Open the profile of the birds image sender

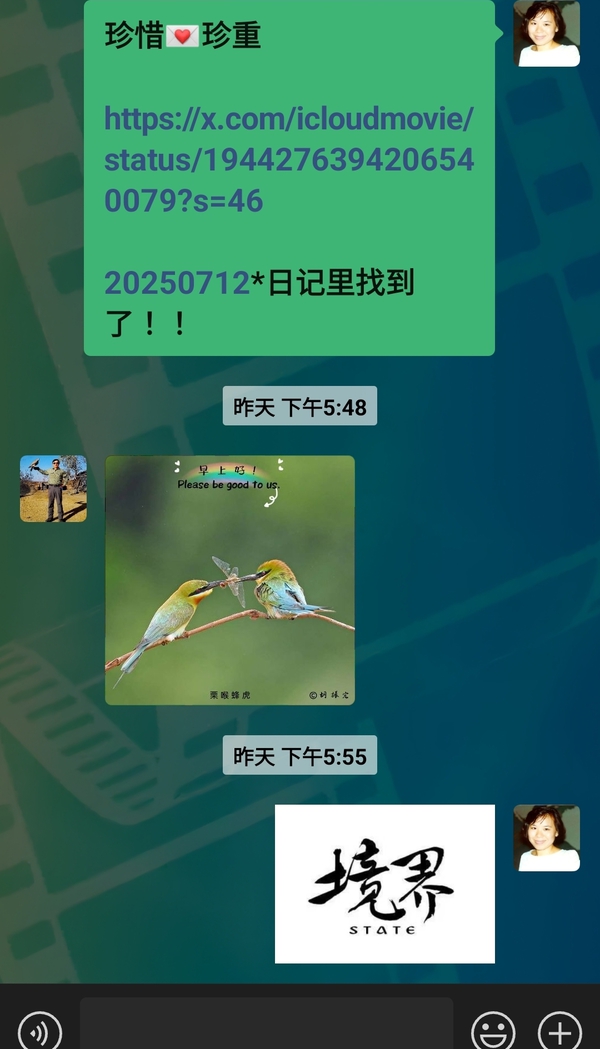(x=53, y=489)
